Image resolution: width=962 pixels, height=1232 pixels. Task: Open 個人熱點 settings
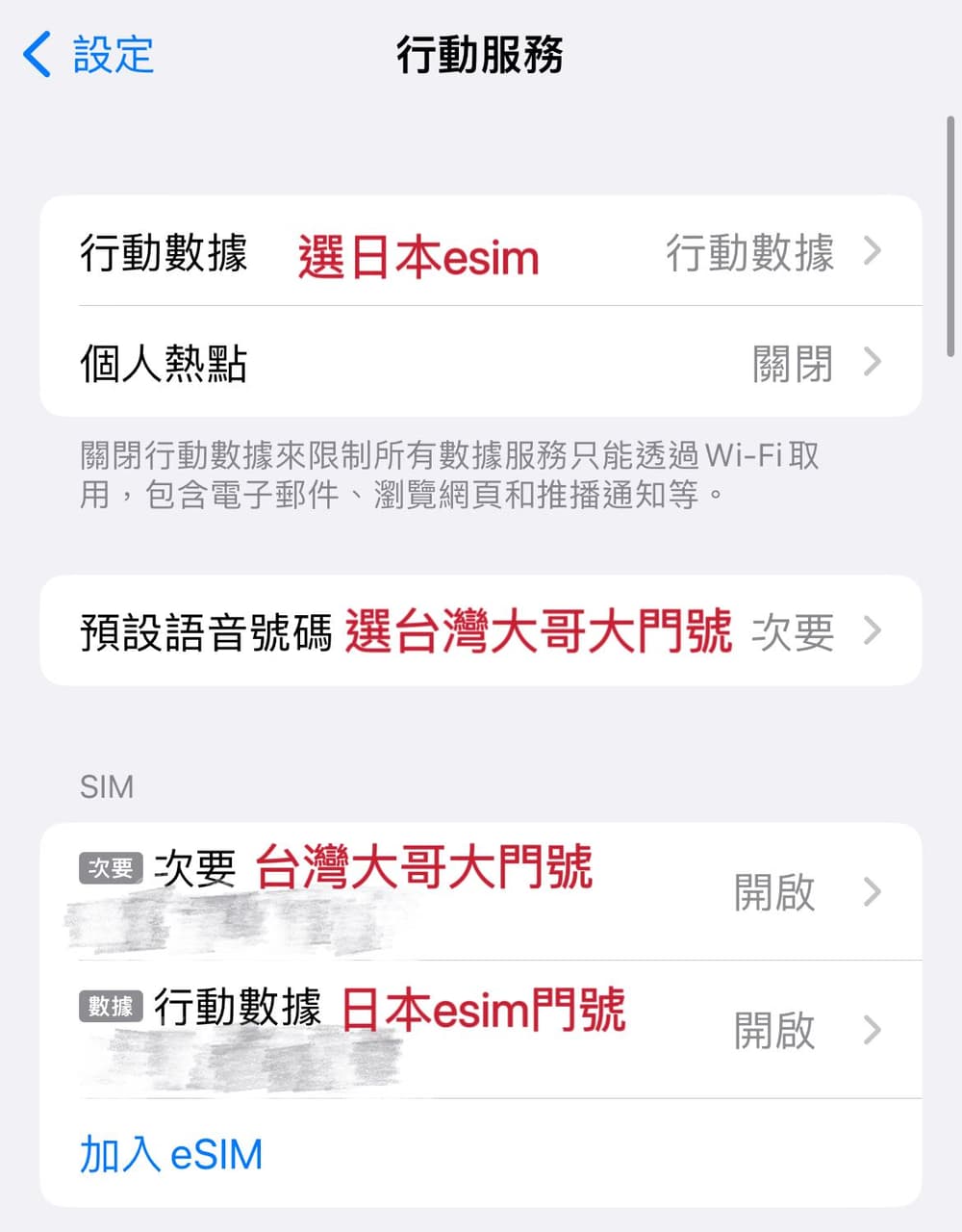(481, 363)
